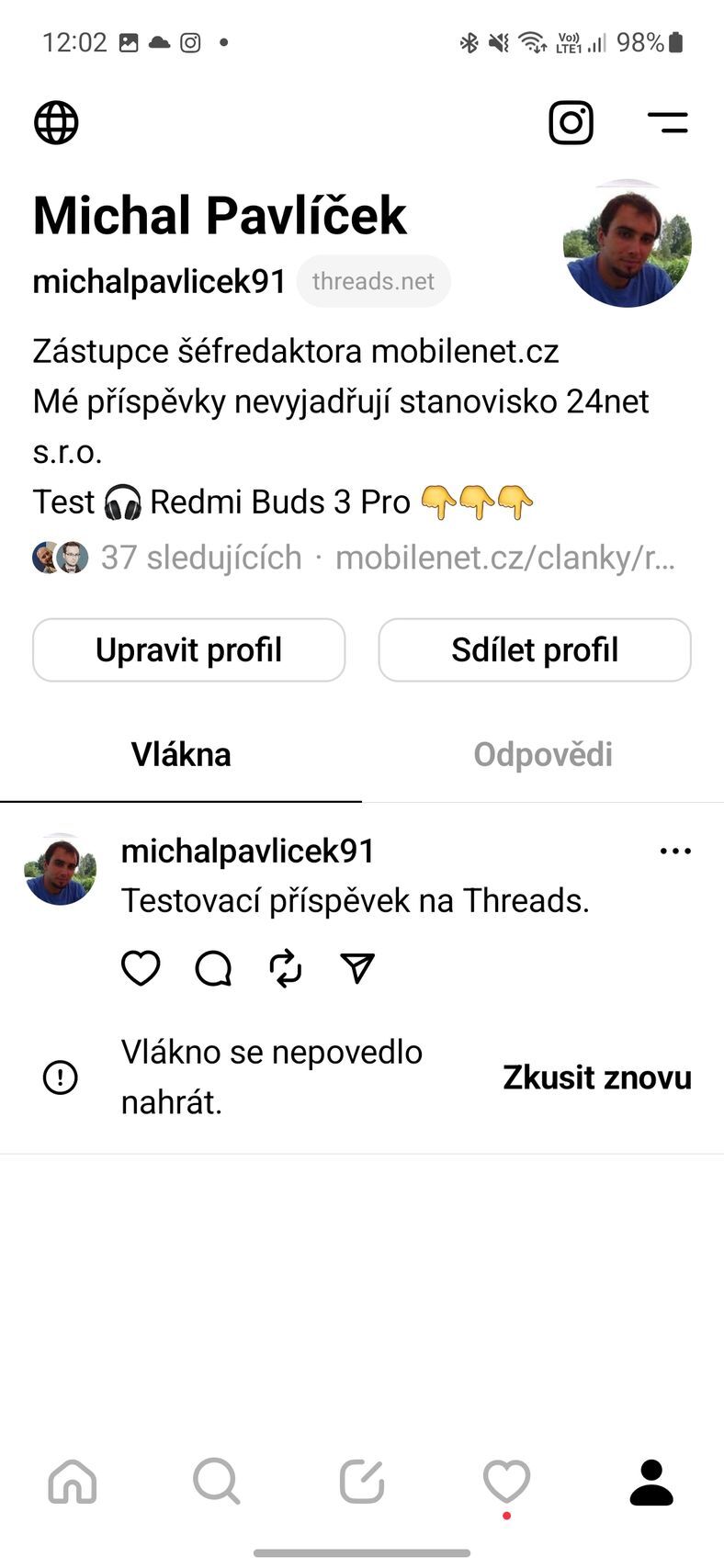Screen dimensions: 724x1568
Task: Retry loading with 'Zkusit znovu'
Action: click(597, 1077)
